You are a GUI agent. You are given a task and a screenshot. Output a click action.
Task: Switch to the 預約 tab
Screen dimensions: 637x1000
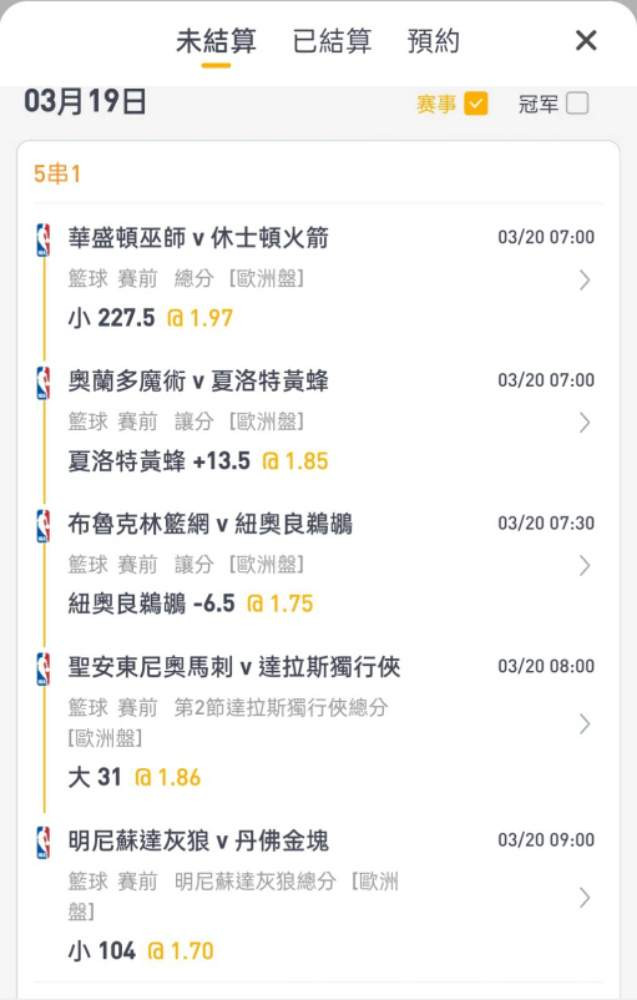[434, 41]
